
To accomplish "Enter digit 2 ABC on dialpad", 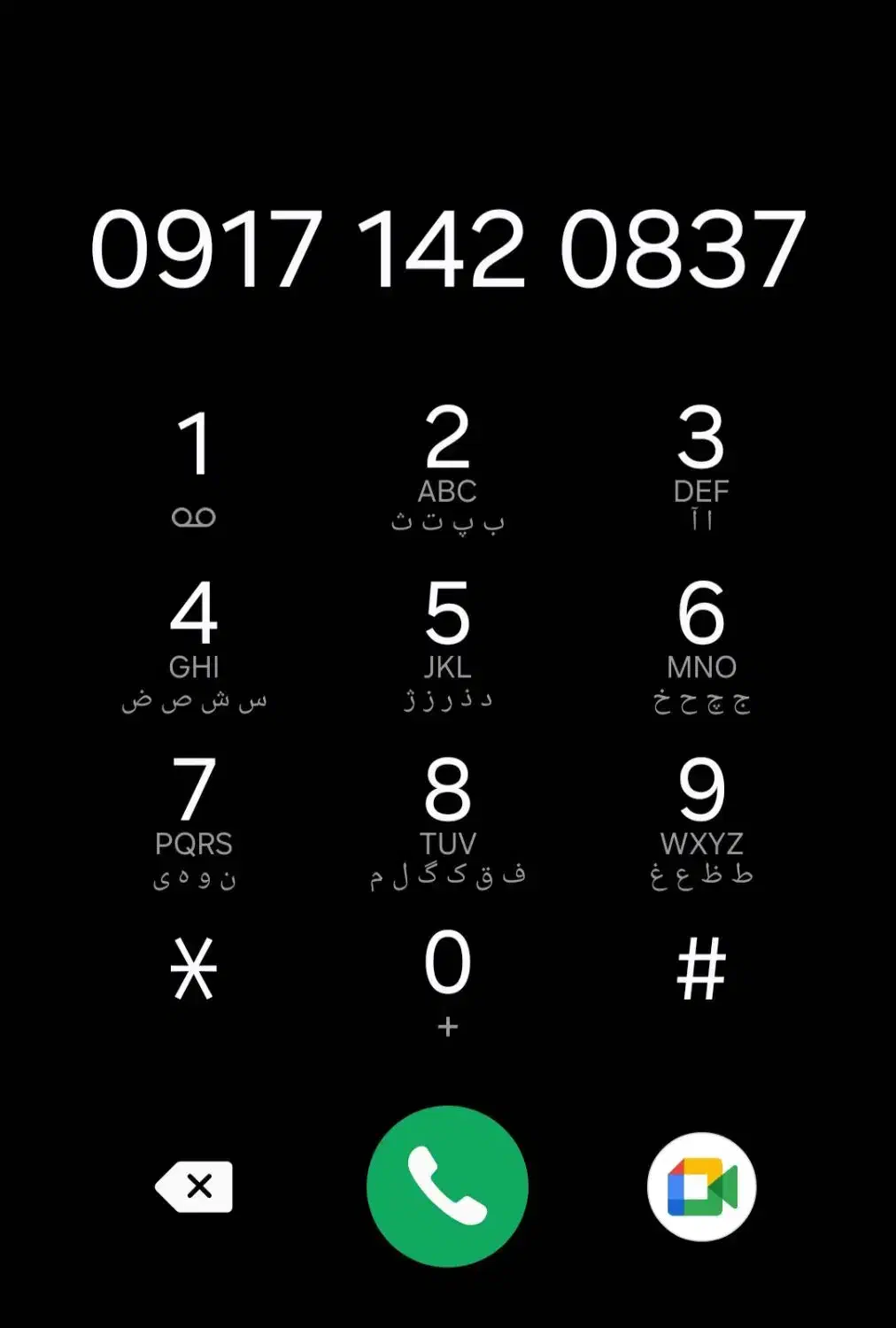I will 447,469.
